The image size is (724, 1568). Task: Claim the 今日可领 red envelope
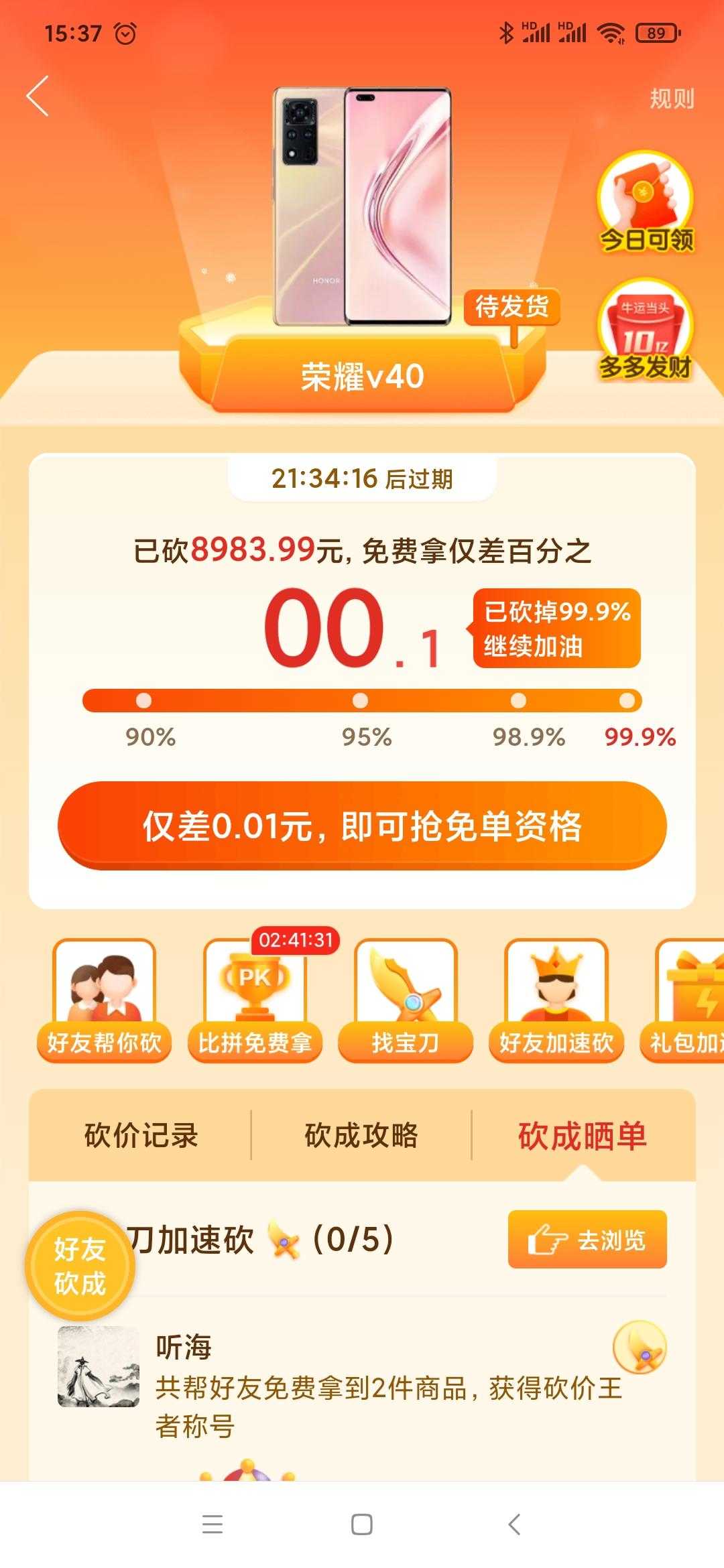pos(645,202)
